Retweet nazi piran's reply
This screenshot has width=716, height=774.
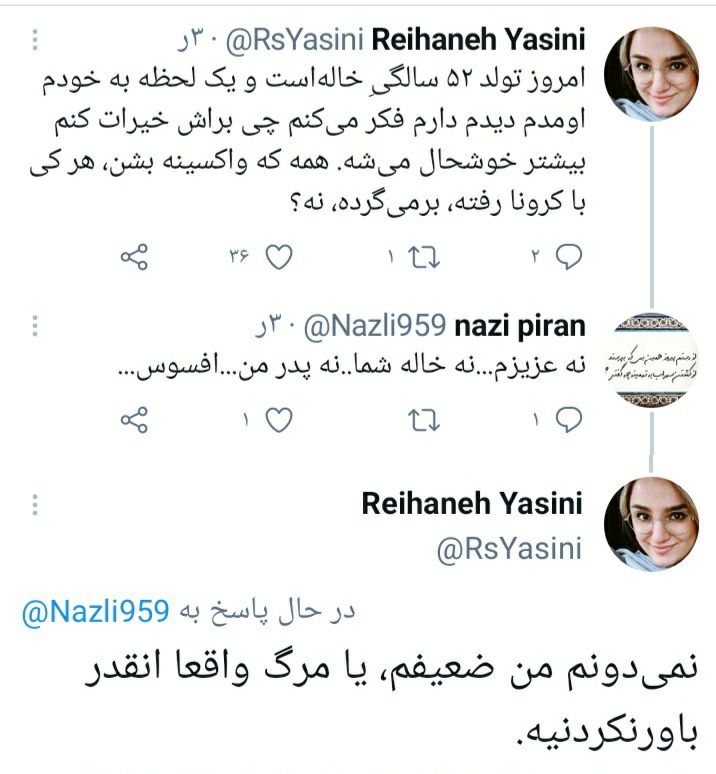pos(427,420)
